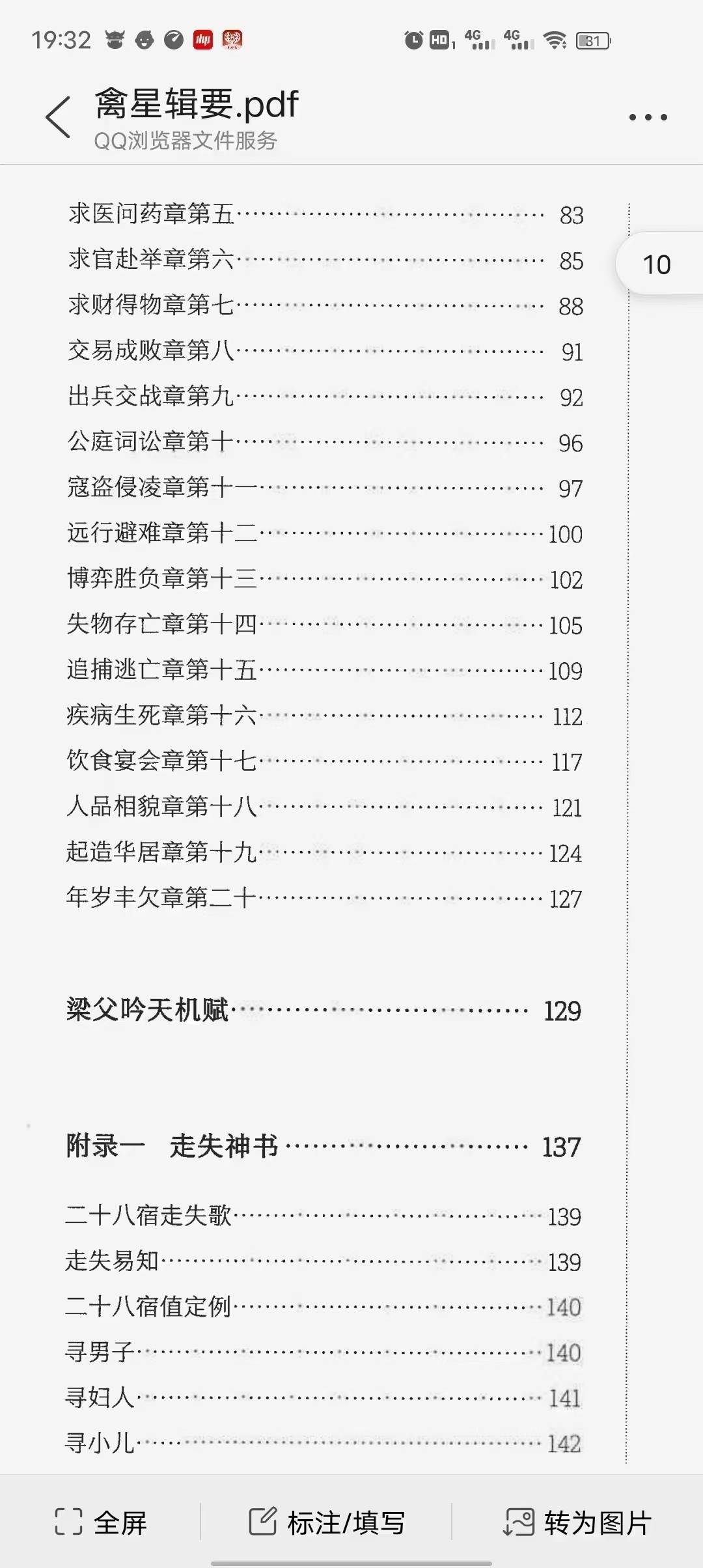This screenshot has height=1568, width=703.
Task: Enter 全屏 fullscreen mode
Action: tap(101, 1522)
